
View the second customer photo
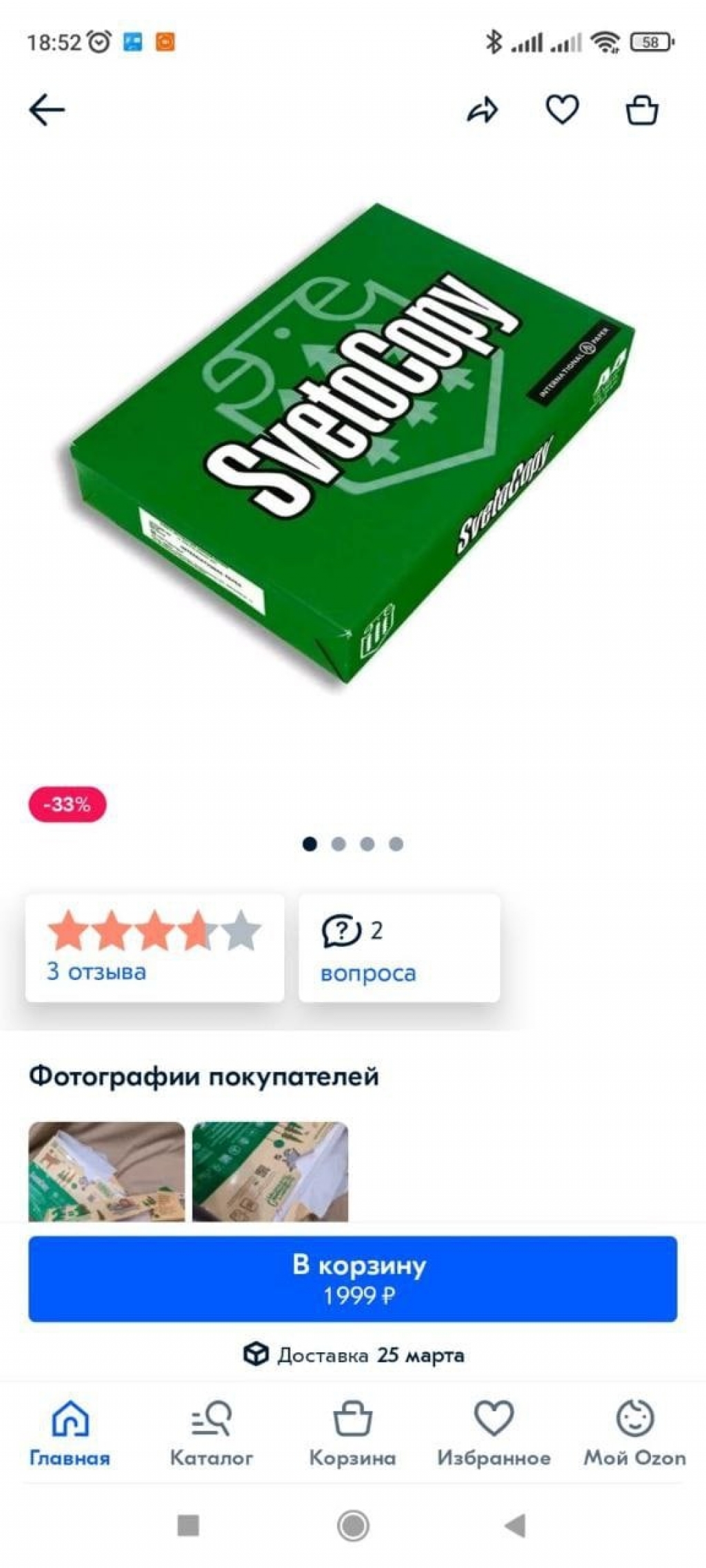point(270,1171)
